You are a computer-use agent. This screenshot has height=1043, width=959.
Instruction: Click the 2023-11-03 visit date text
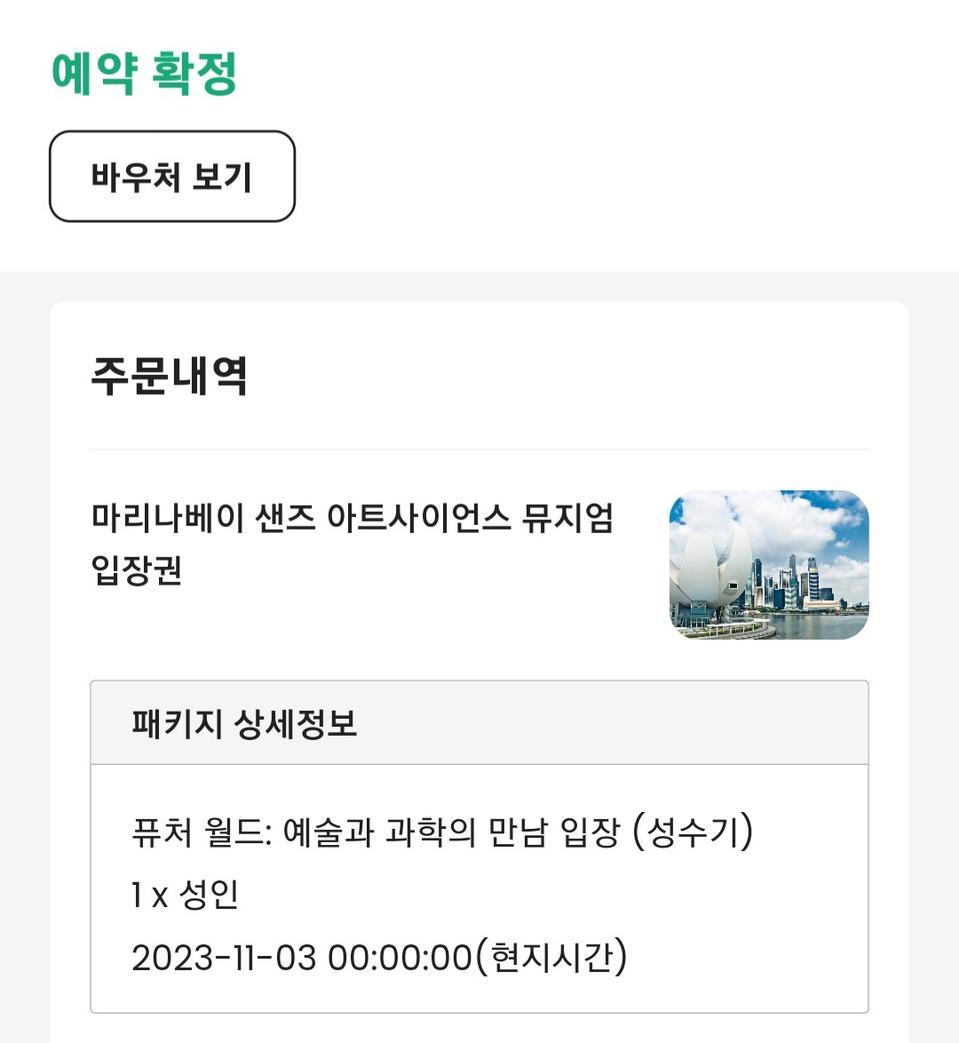point(222,957)
